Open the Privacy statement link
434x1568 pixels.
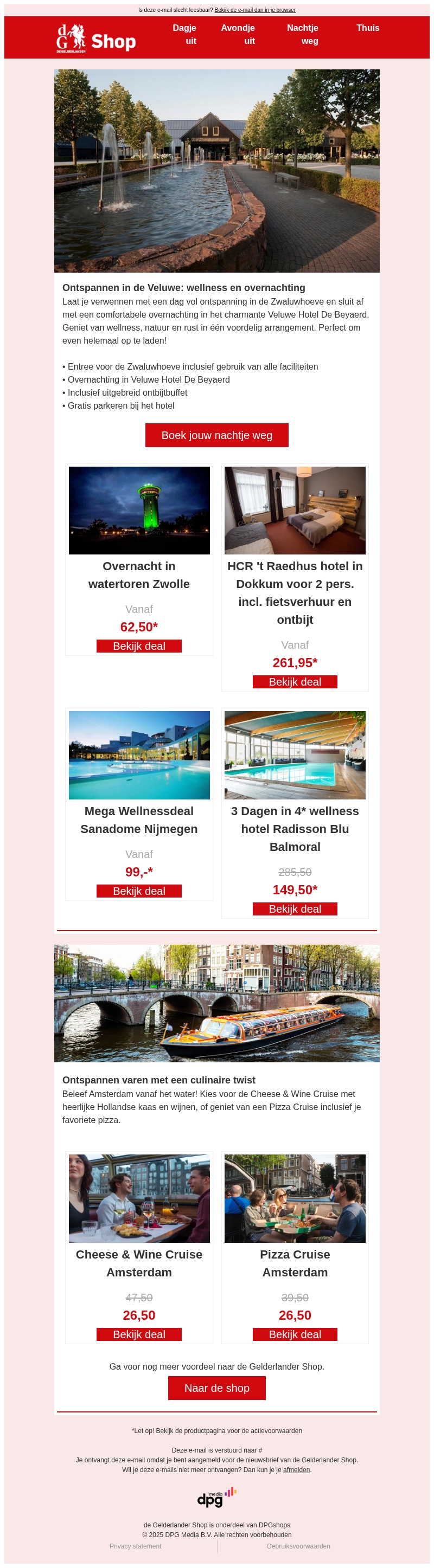click(x=135, y=1545)
